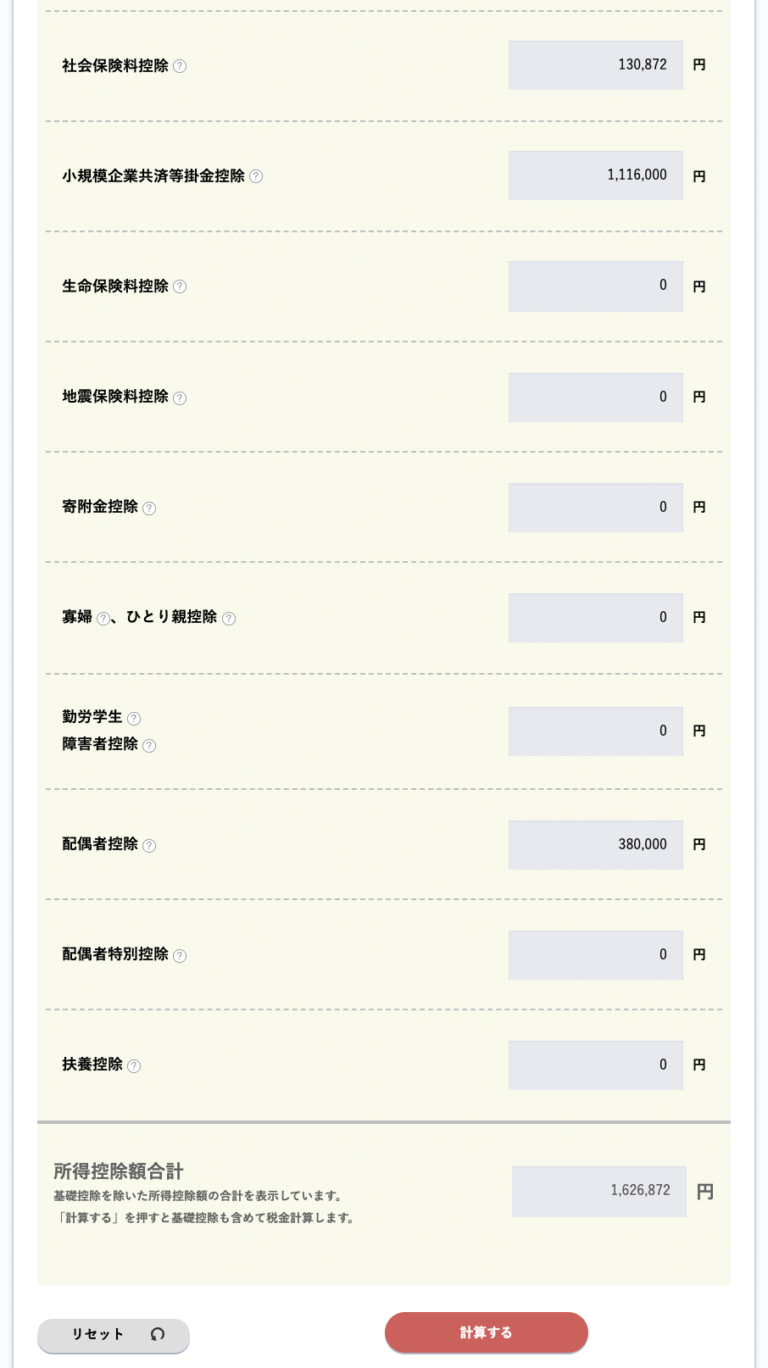Edit the 配偶者控除 amount field
768x1368 pixels.
596,844
